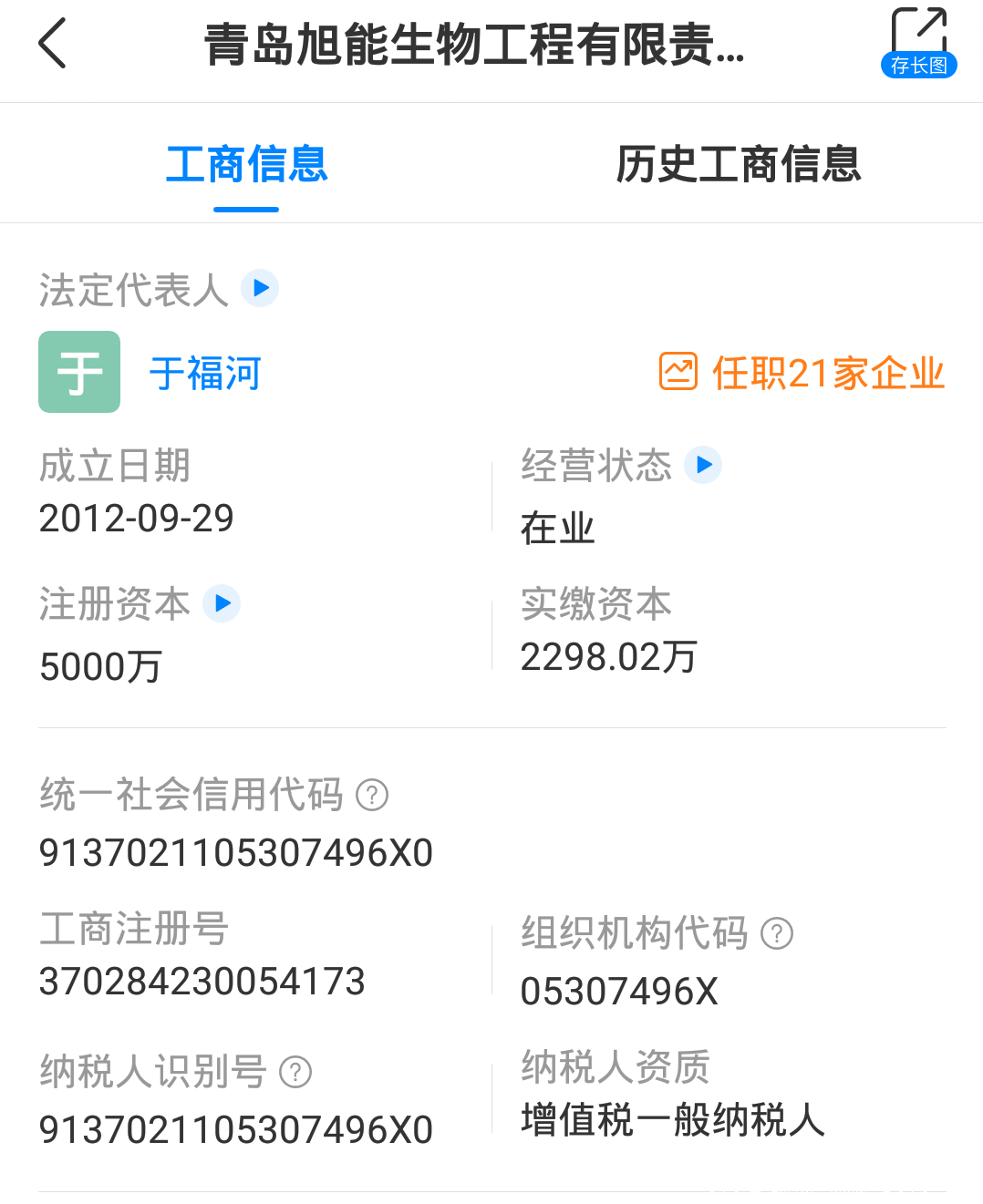Tap the play button beside 注册资本
This screenshot has height=1204, width=983.
(x=220, y=603)
